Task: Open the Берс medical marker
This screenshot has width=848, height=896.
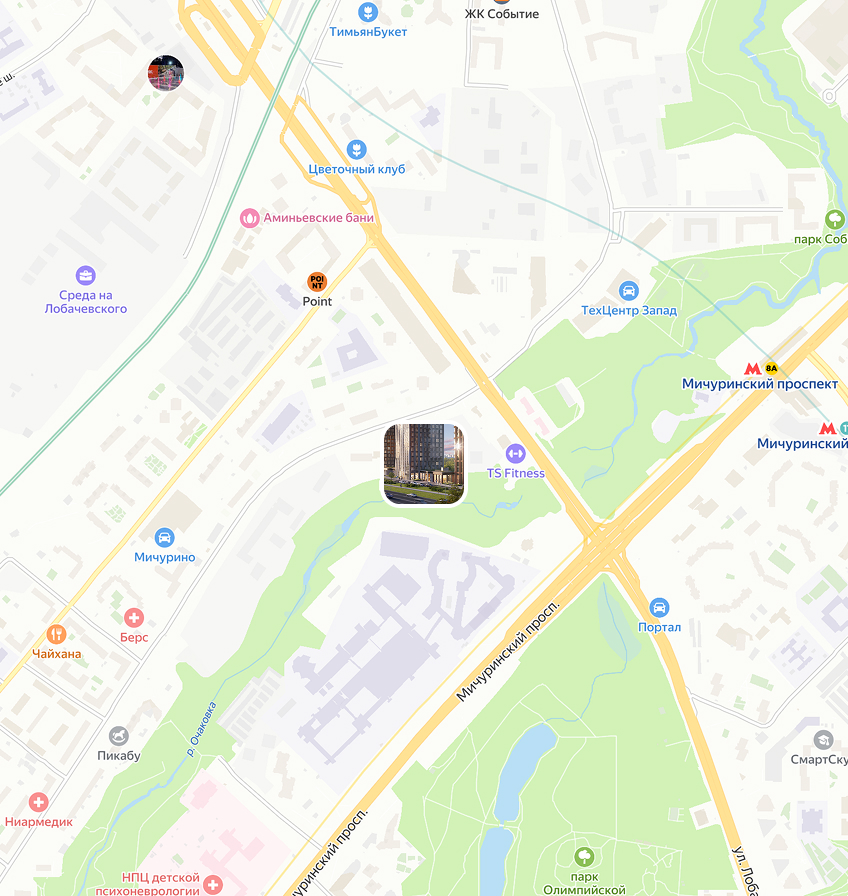Action: point(134,618)
